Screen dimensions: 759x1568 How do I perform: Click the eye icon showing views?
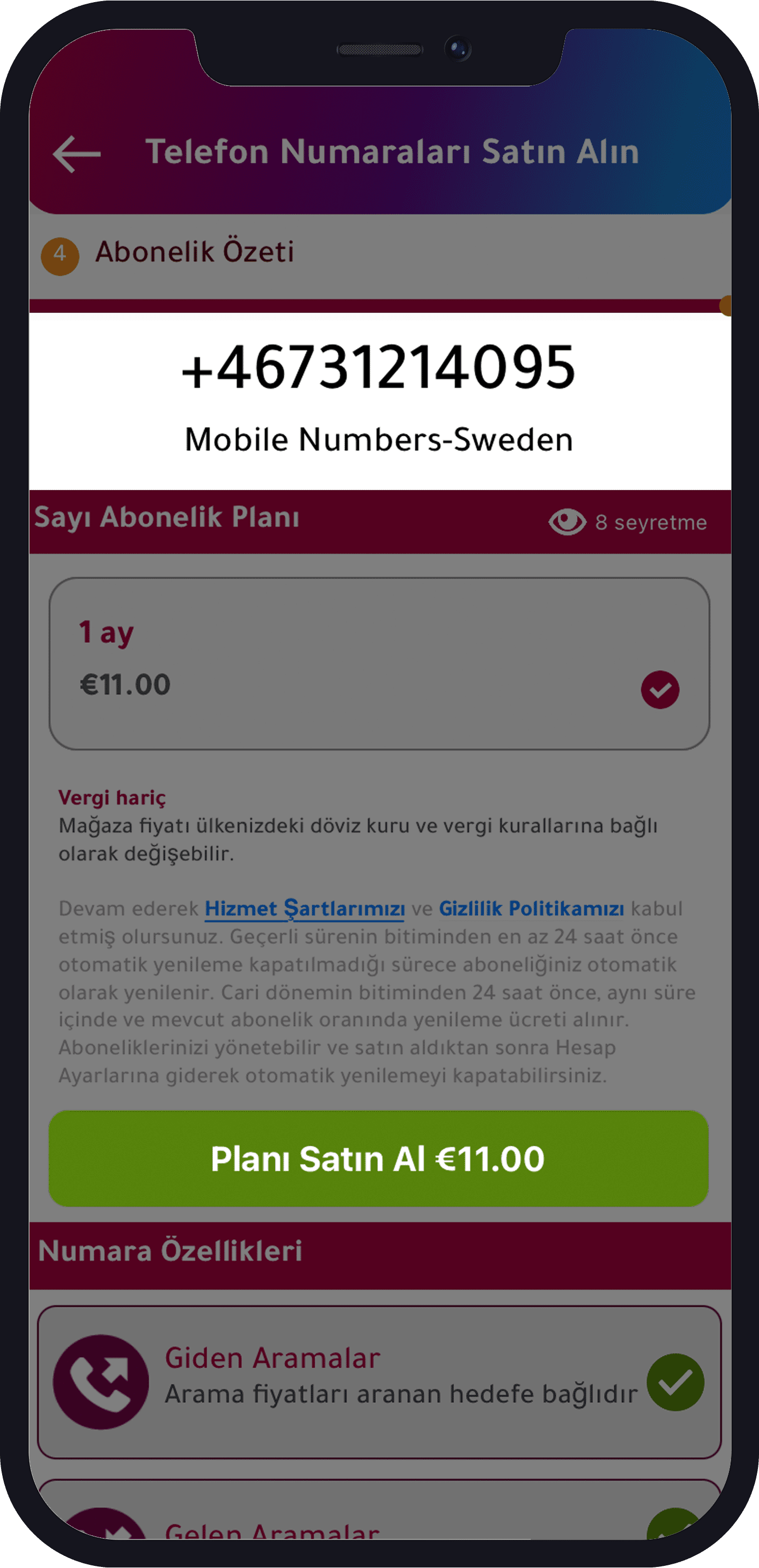pyautogui.click(x=570, y=521)
